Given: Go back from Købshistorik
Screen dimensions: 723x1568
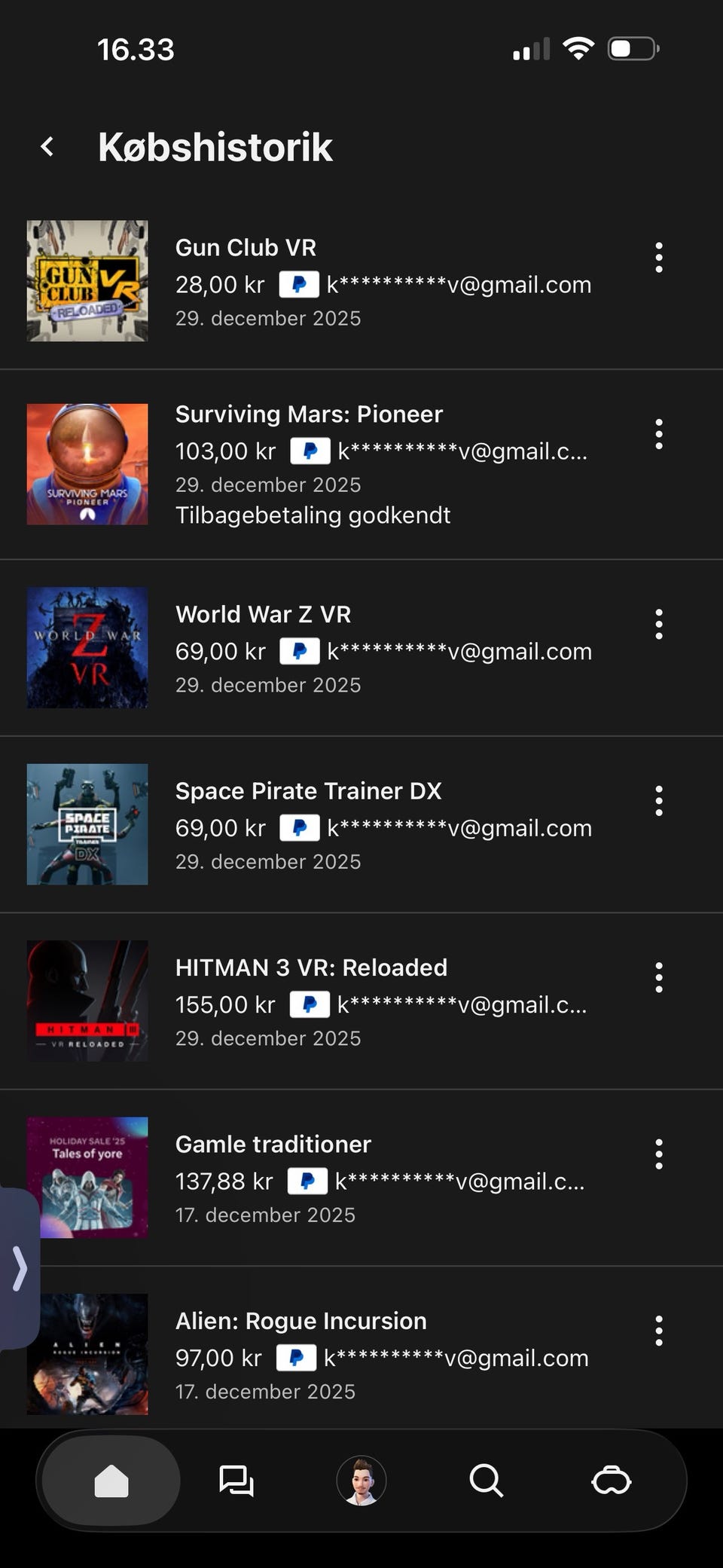Looking at the screenshot, I should (47, 146).
